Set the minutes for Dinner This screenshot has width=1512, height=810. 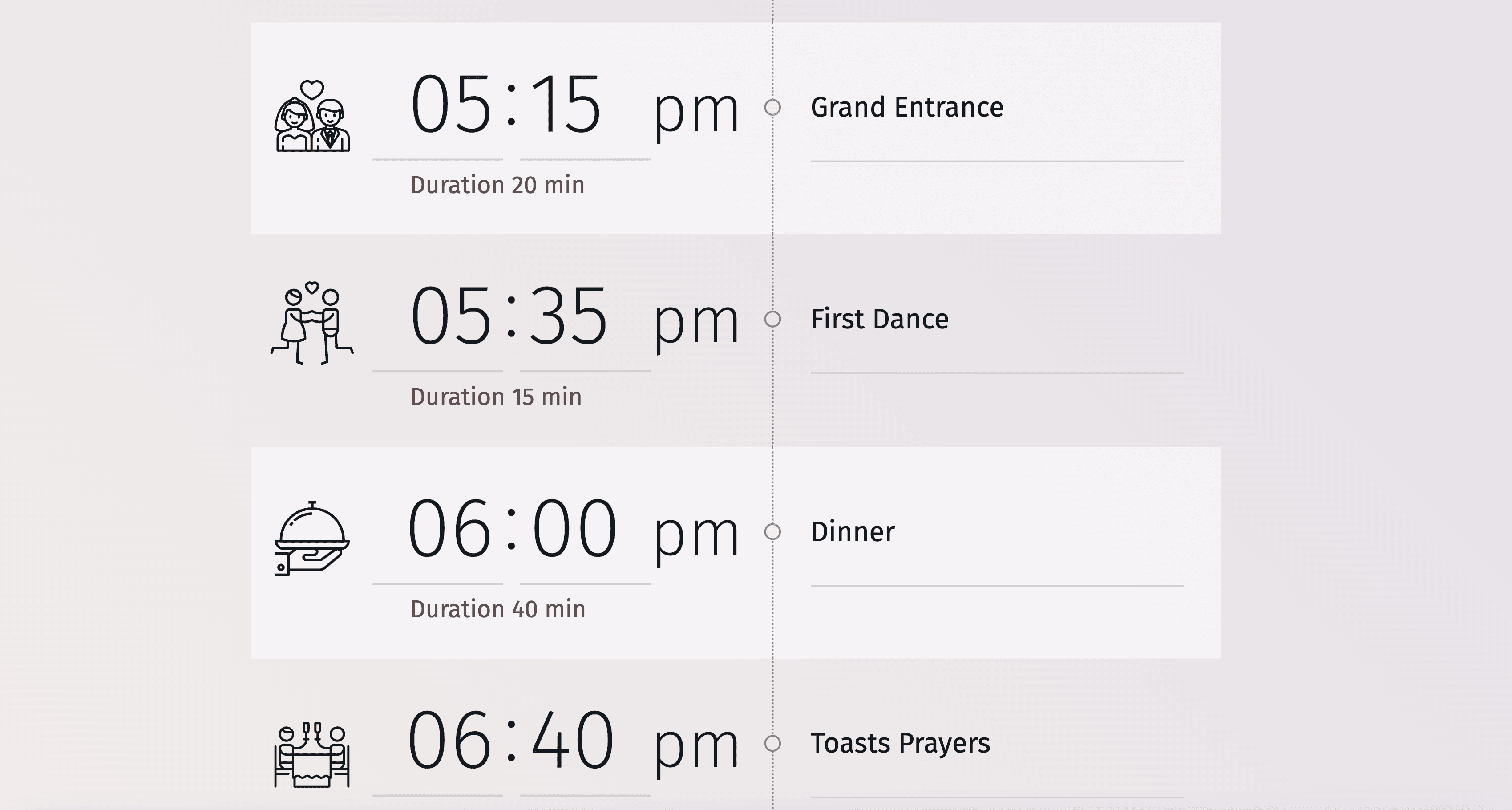click(574, 530)
